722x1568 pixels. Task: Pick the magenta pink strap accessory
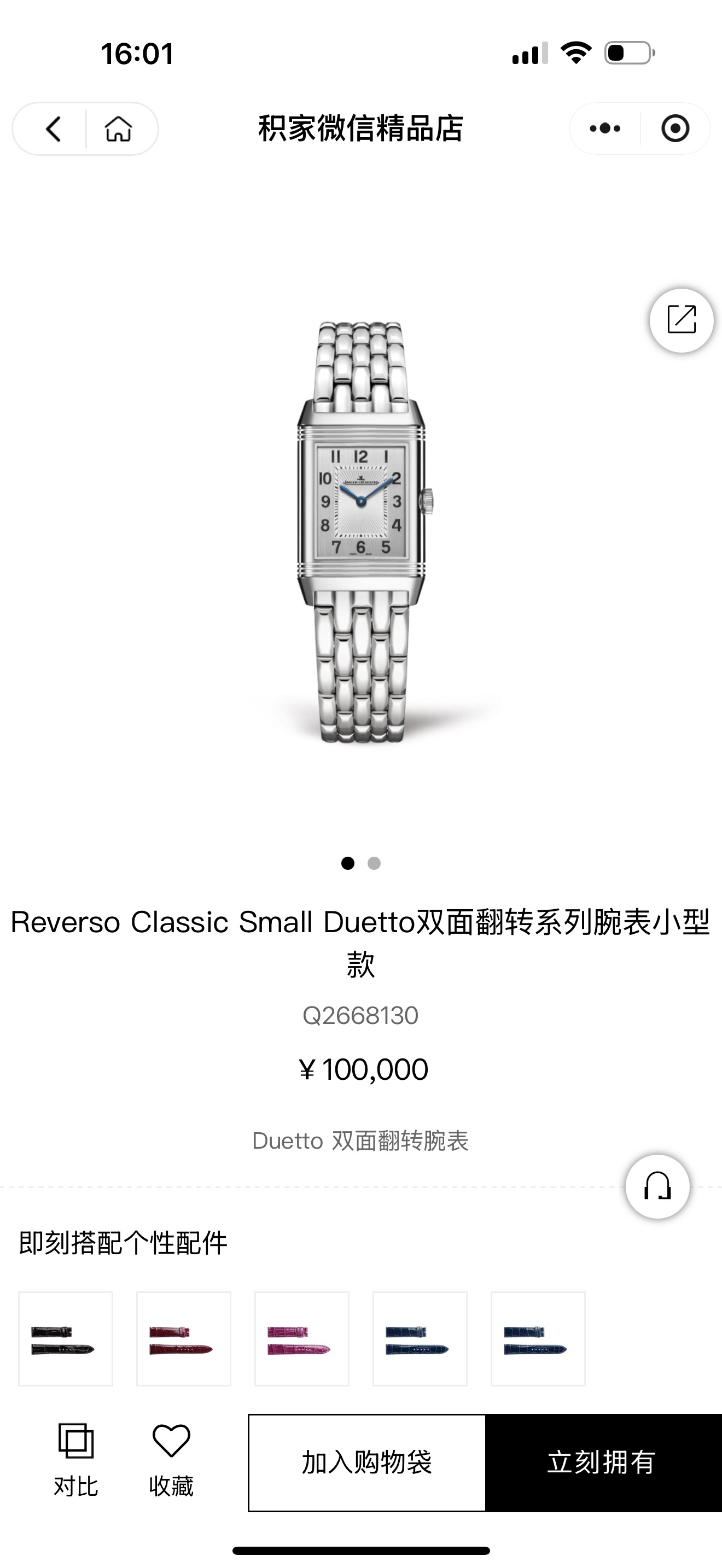pyautogui.click(x=301, y=1339)
